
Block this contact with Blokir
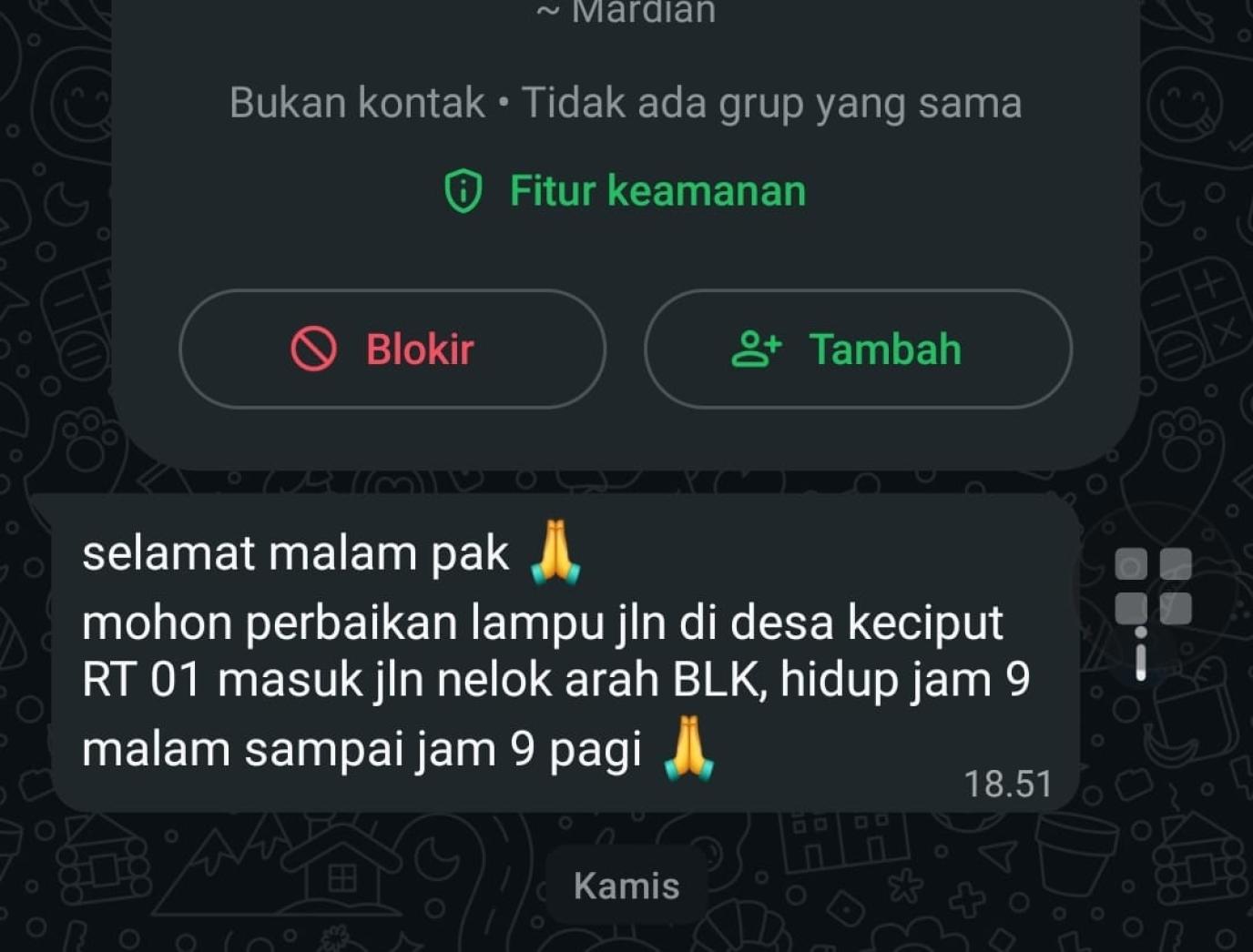(392, 349)
